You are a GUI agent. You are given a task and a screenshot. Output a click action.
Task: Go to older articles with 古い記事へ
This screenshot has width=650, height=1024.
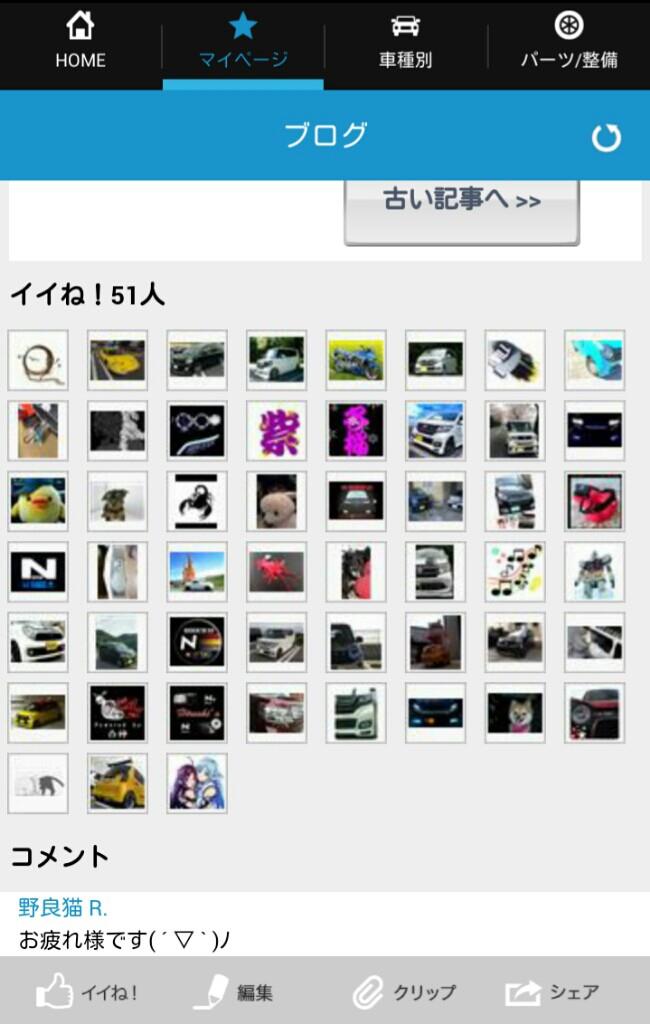tap(461, 203)
